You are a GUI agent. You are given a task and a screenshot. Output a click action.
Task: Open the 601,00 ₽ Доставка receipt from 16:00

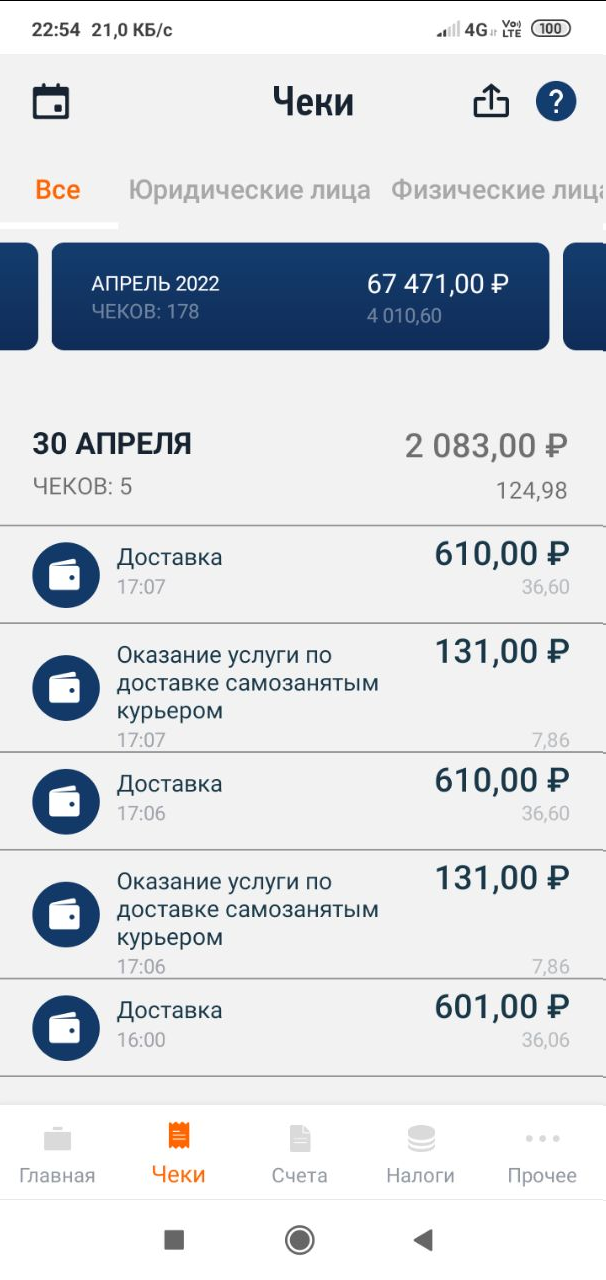click(x=300, y=1028)
